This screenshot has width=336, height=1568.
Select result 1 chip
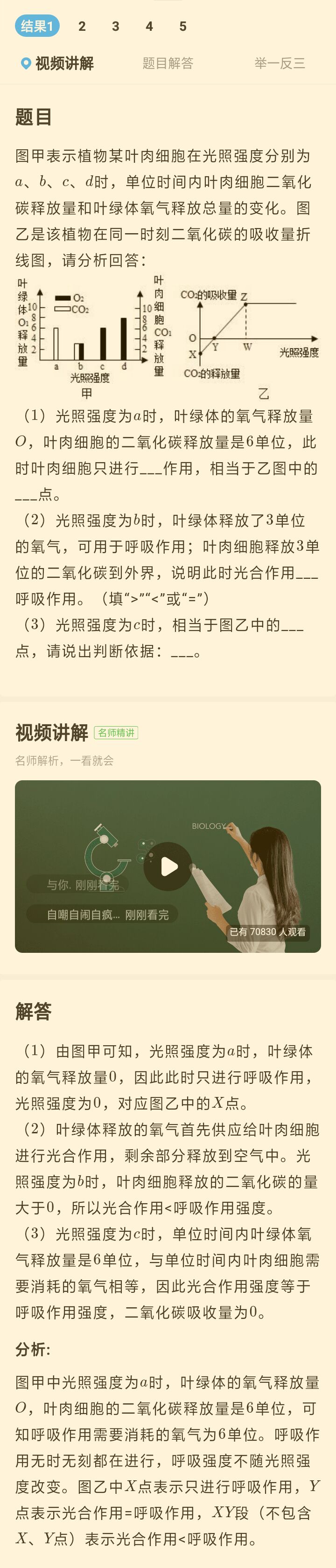point(37,26)
